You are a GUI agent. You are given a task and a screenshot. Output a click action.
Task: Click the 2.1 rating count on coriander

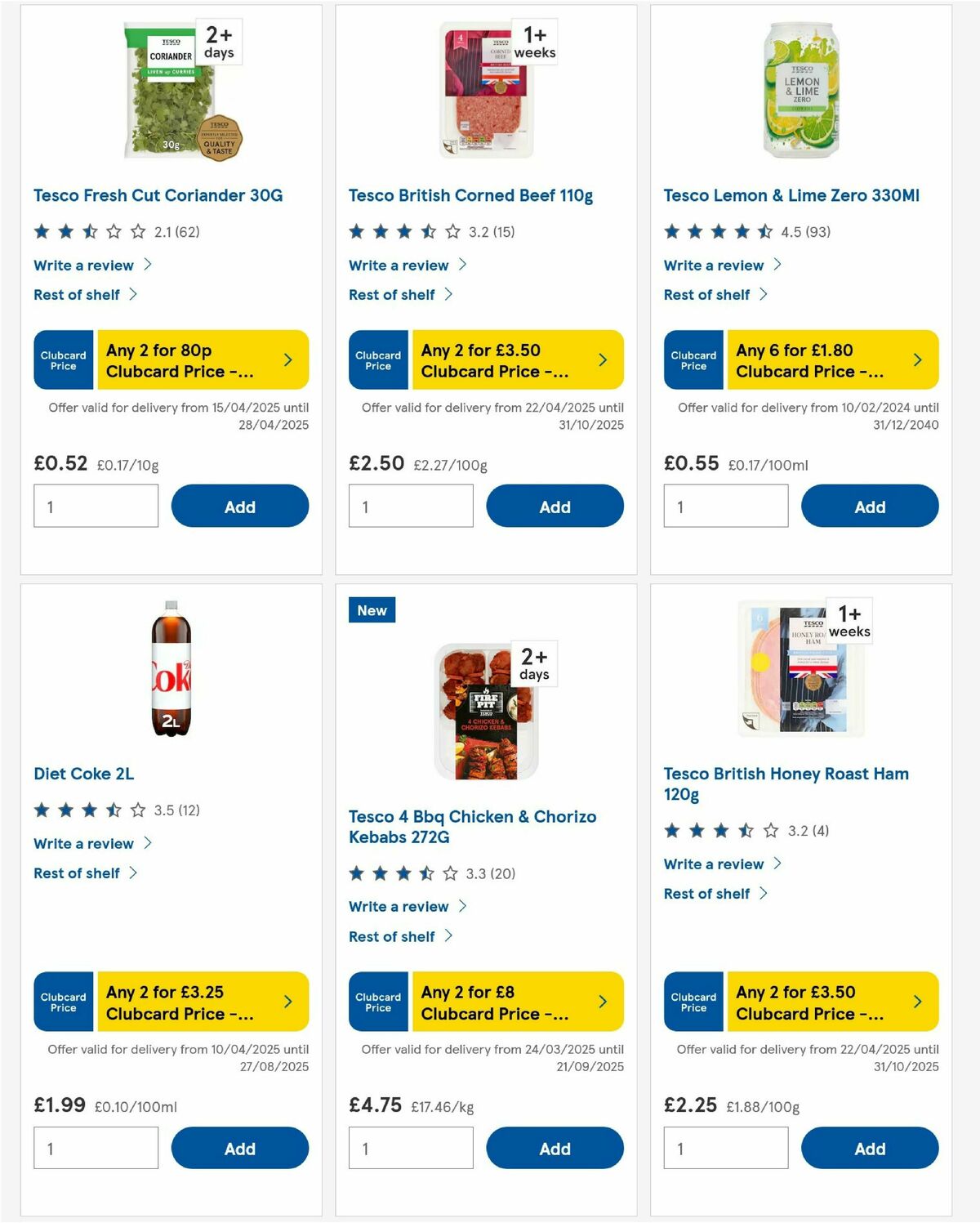tap(176, 231)
